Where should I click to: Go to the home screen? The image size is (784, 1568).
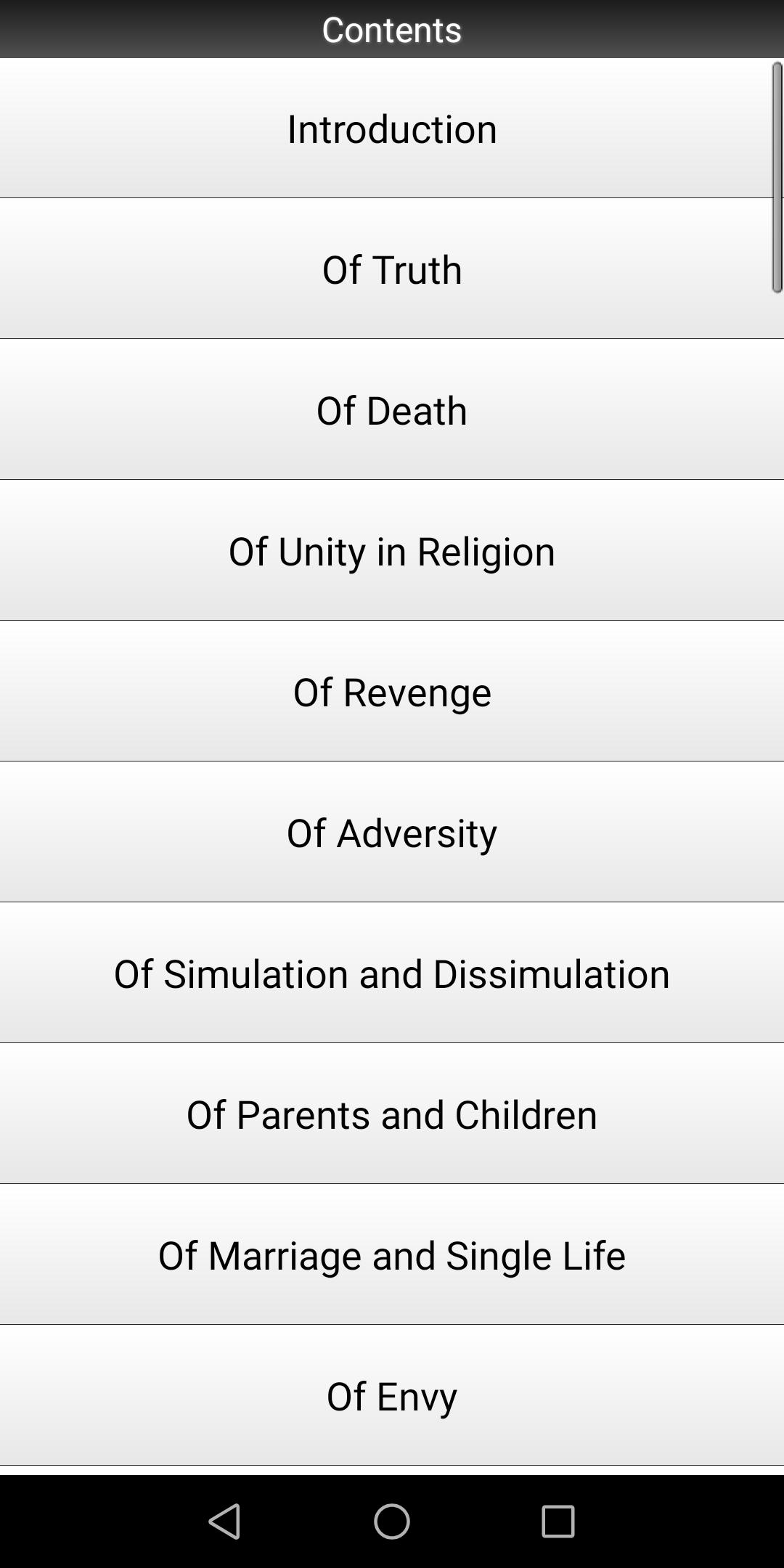click(392, 1521)
